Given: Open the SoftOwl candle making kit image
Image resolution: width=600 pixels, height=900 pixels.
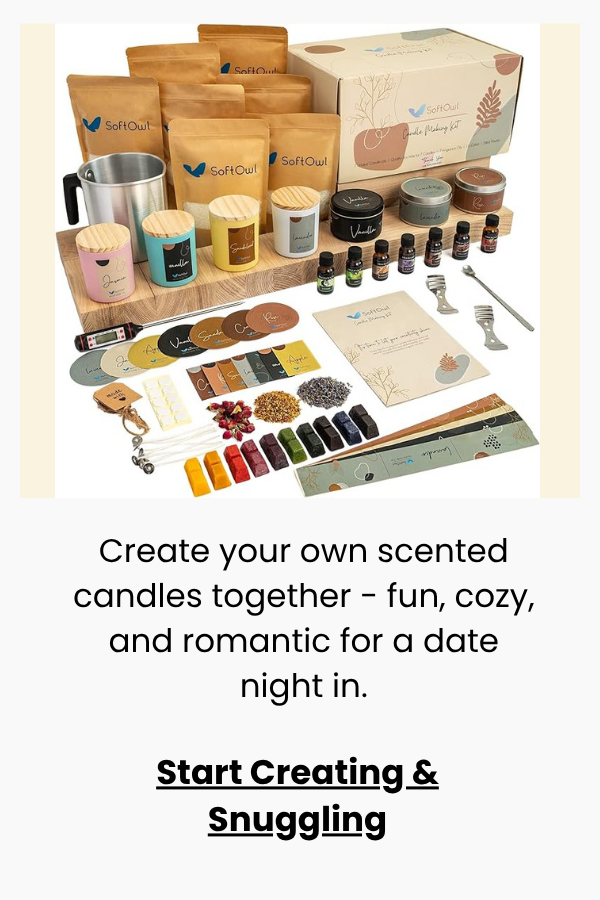Looking at the screenshot, I should coord(300,261).
